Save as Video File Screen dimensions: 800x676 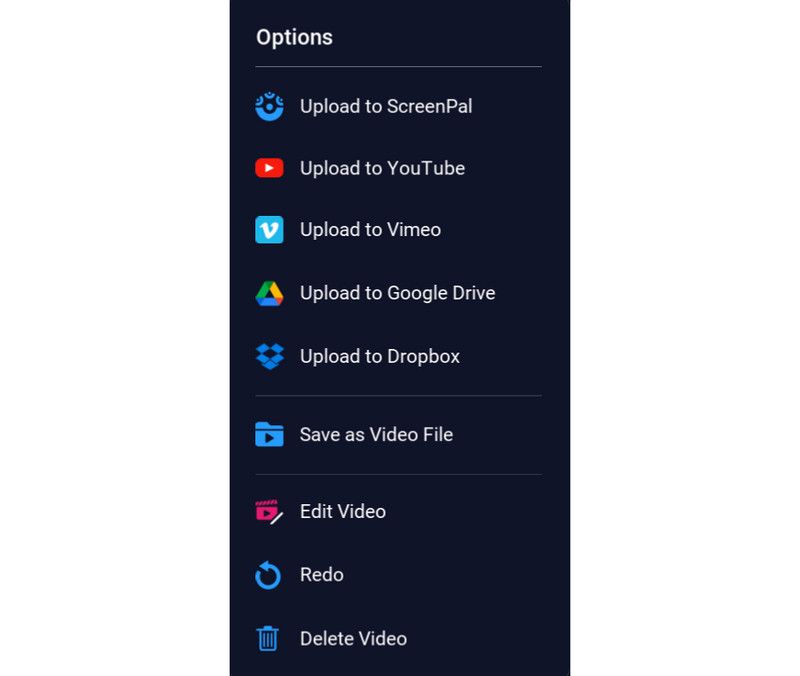pos(376,435)
